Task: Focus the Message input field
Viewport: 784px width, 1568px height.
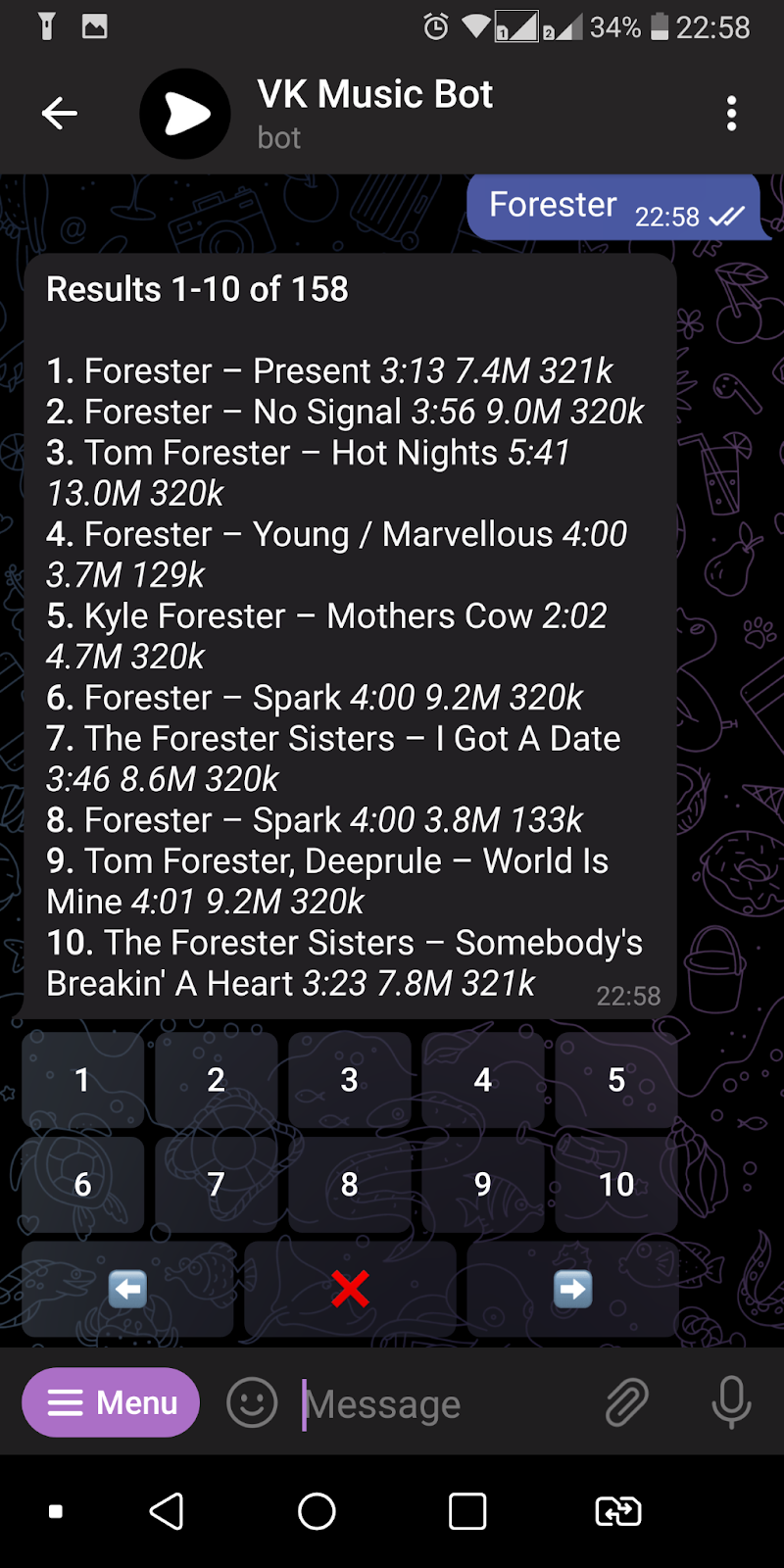Action: click(x=441, y=1404)
